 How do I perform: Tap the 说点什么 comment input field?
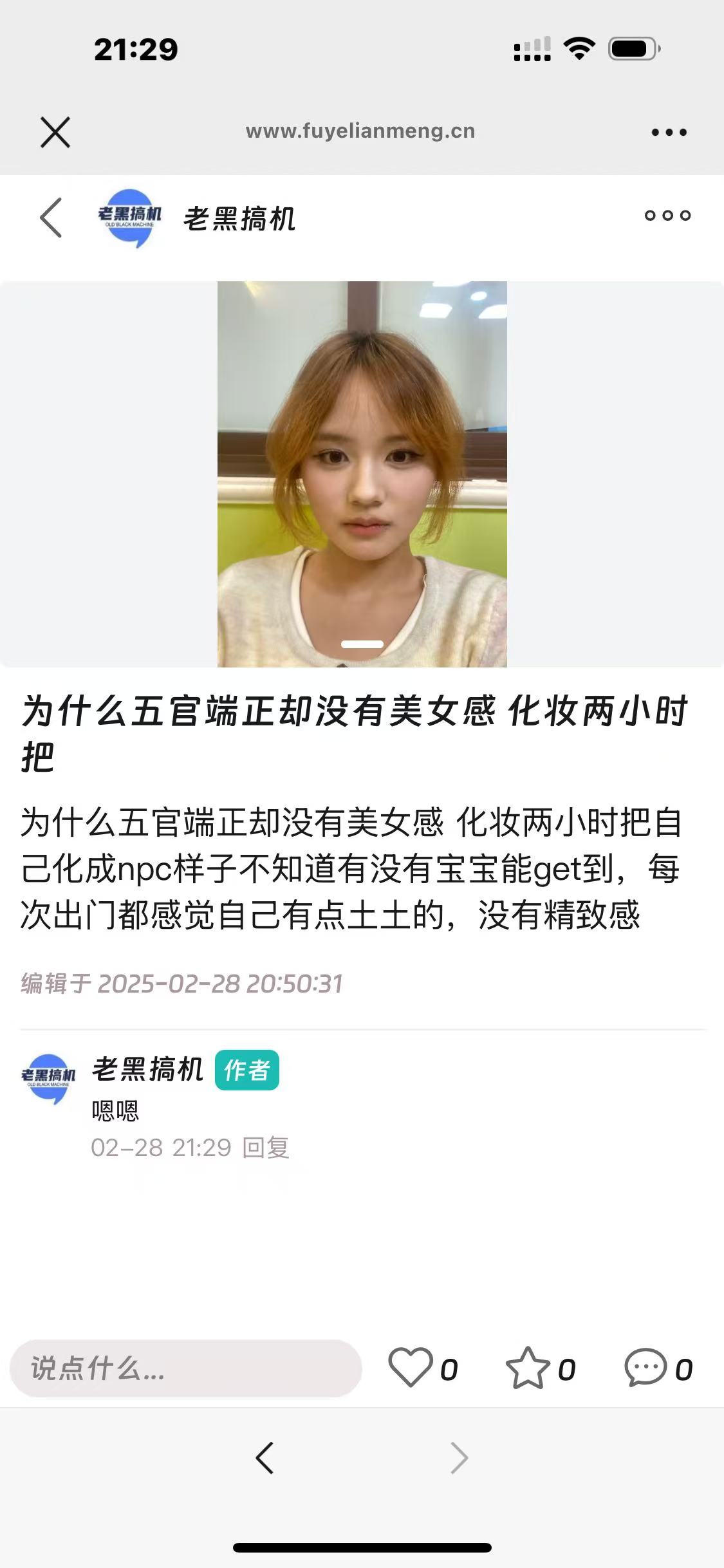click(185, 1368)
